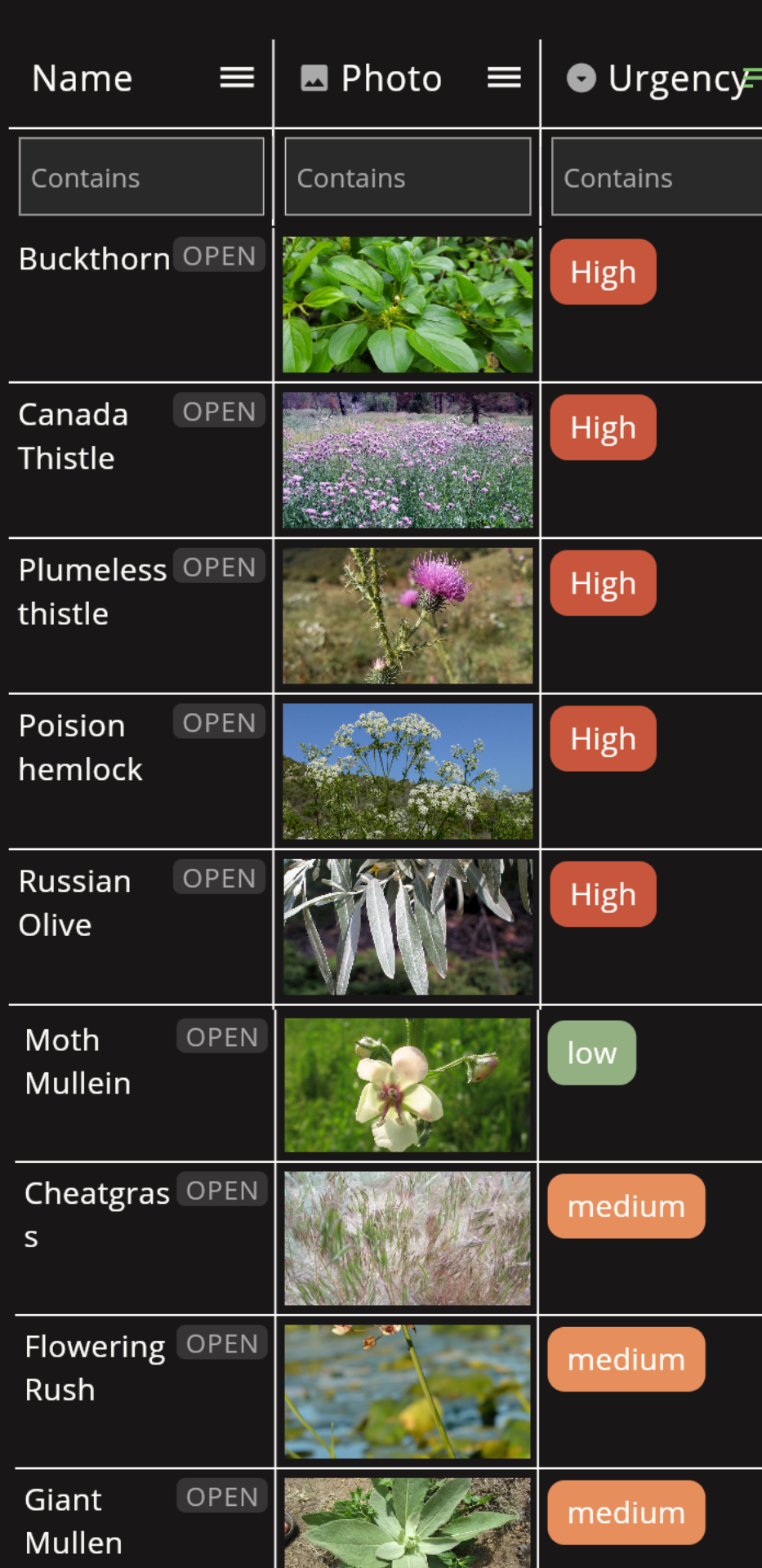Open the Canada Thistle record
Viewport: 762px width, 1568px height.
pos(219,411)
